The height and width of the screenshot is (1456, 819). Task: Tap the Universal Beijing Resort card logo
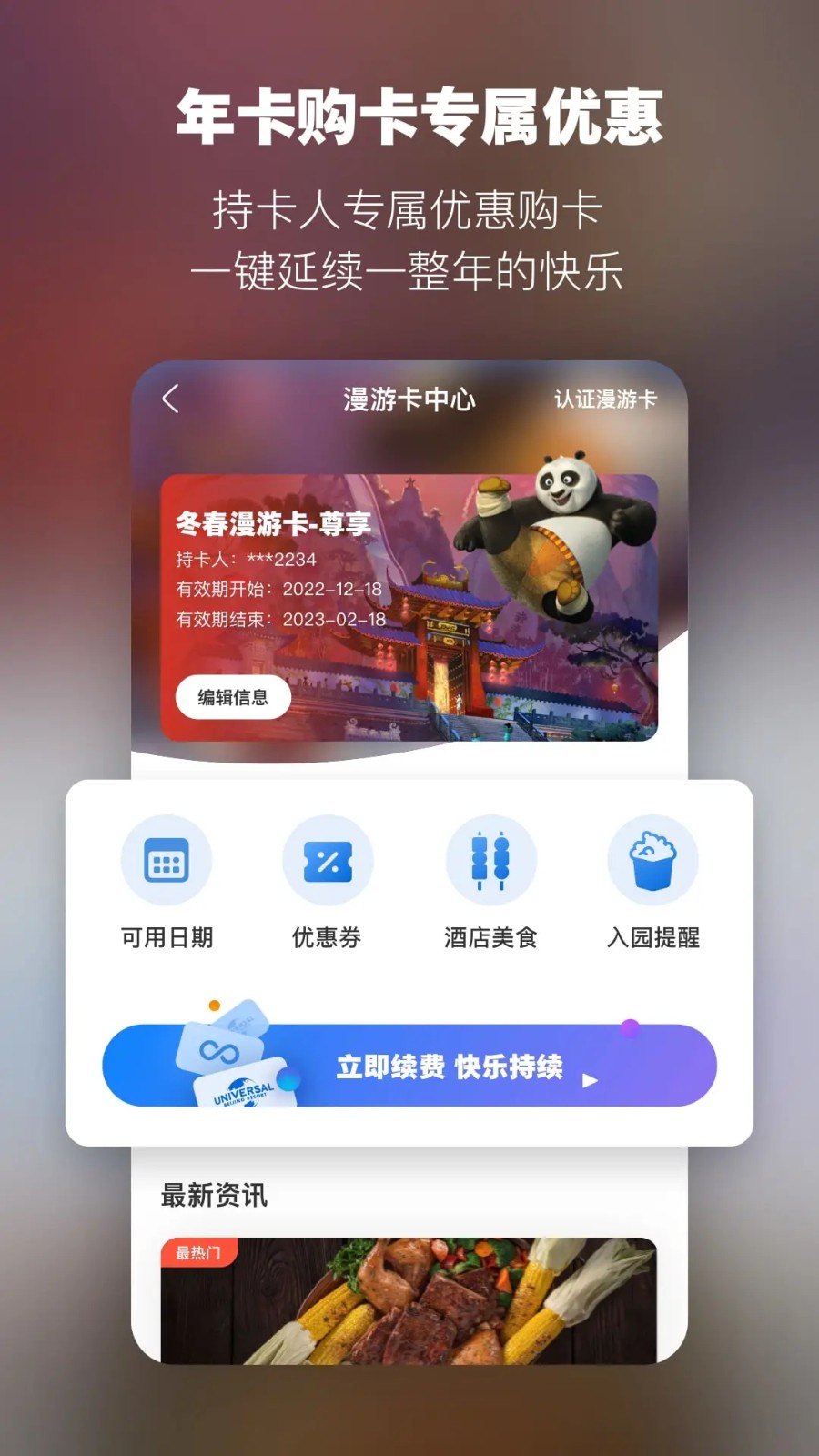click(244, 1088)
